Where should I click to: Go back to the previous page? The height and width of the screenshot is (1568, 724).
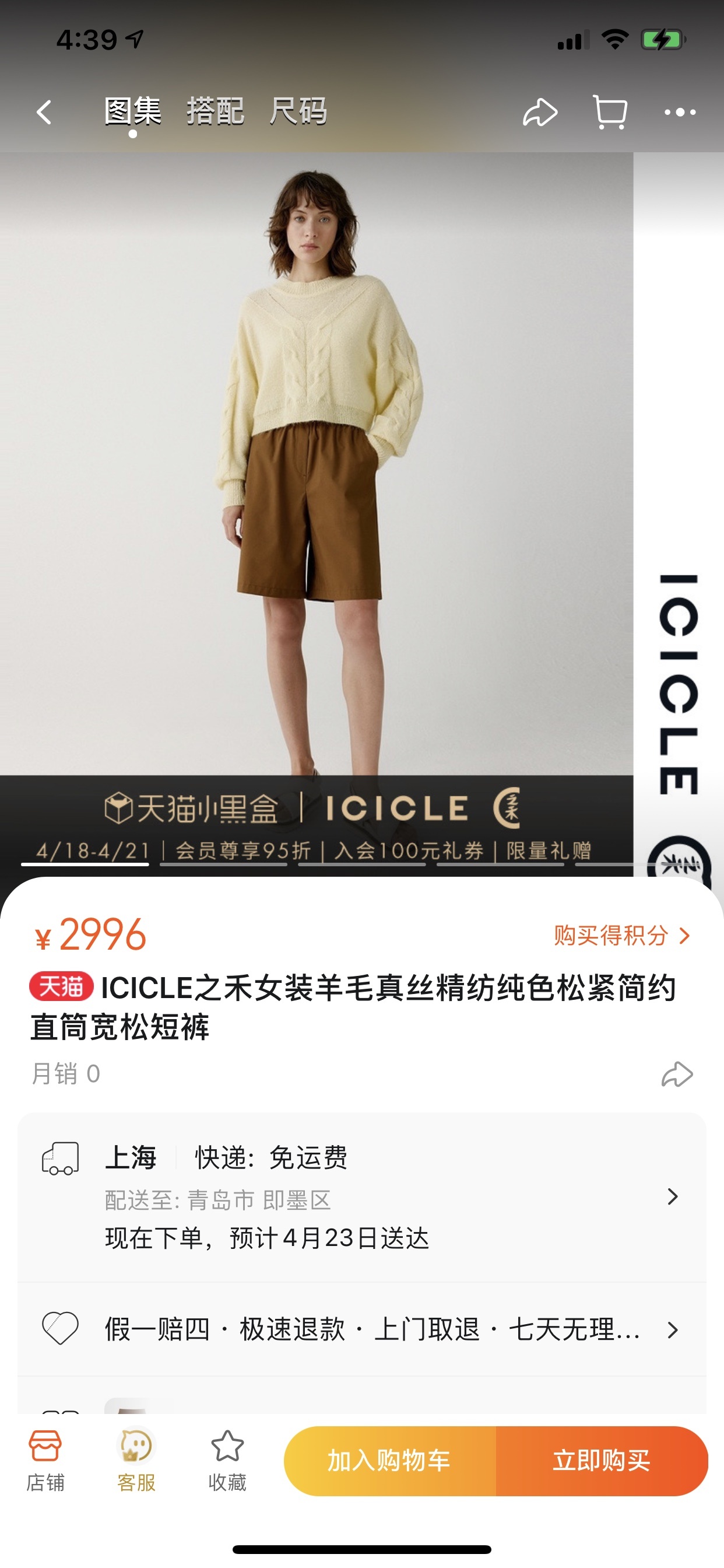click(x=44, y=113)
